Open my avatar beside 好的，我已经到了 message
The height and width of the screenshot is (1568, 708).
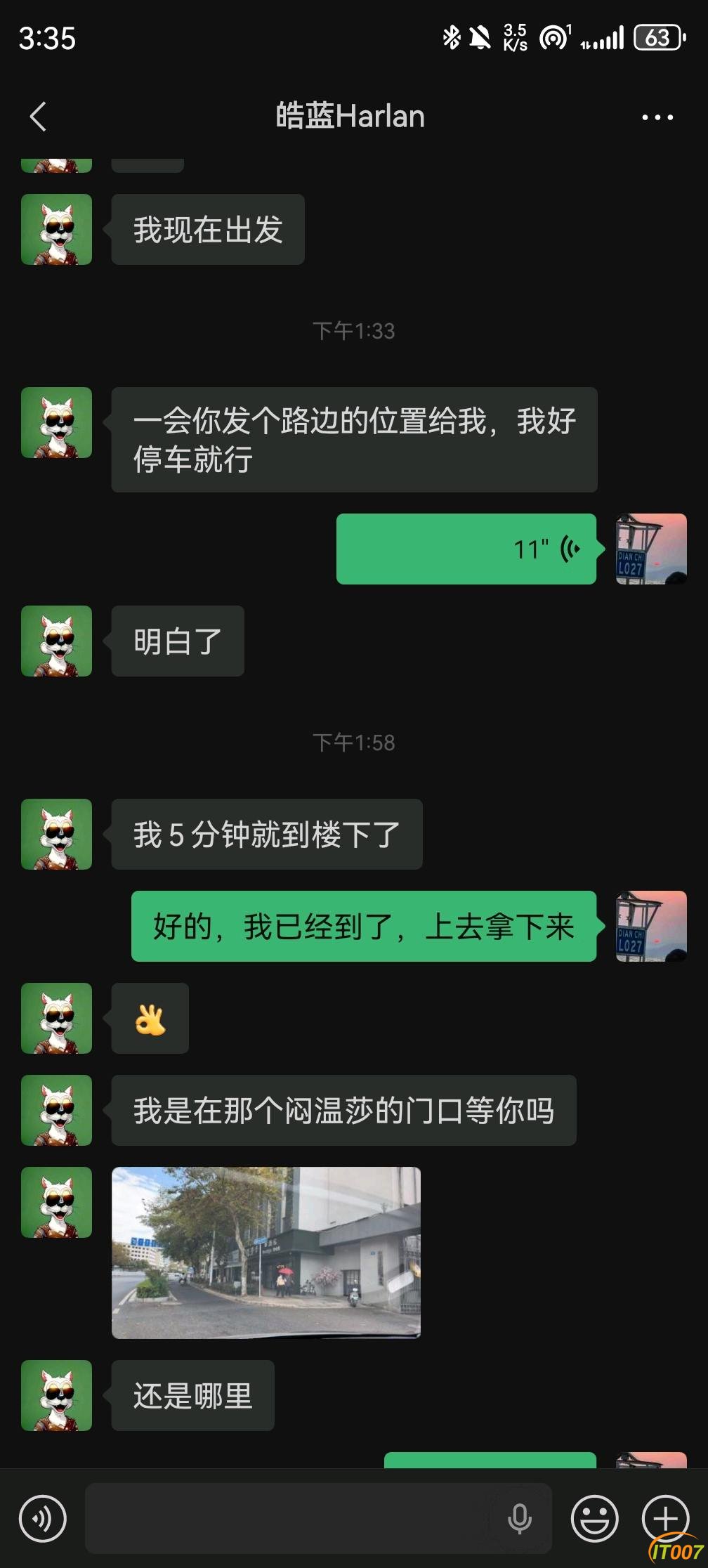pyautogui.click(x=651, y=926)
